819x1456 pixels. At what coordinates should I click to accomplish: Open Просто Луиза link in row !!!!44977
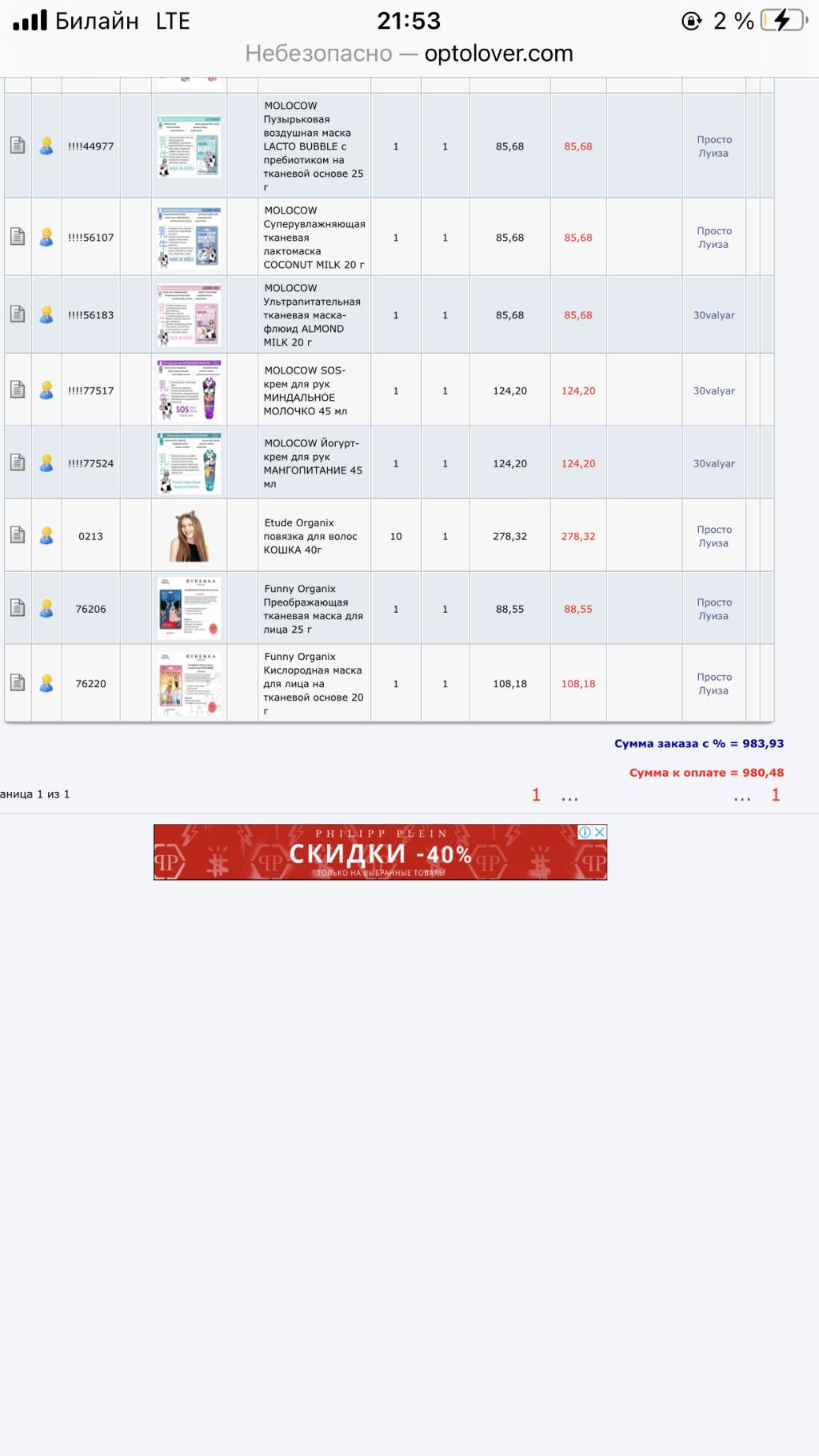pos(713,146)
